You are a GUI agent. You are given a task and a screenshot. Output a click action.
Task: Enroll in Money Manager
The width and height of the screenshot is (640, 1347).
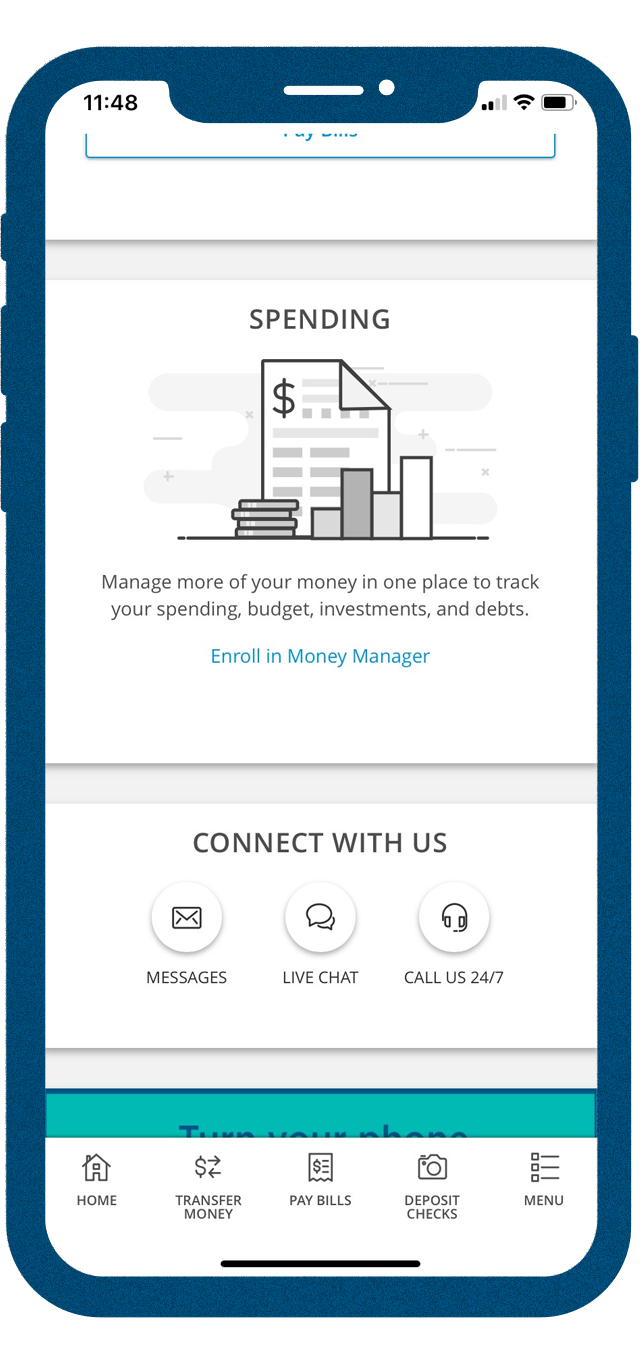click(x=320, y=657)
